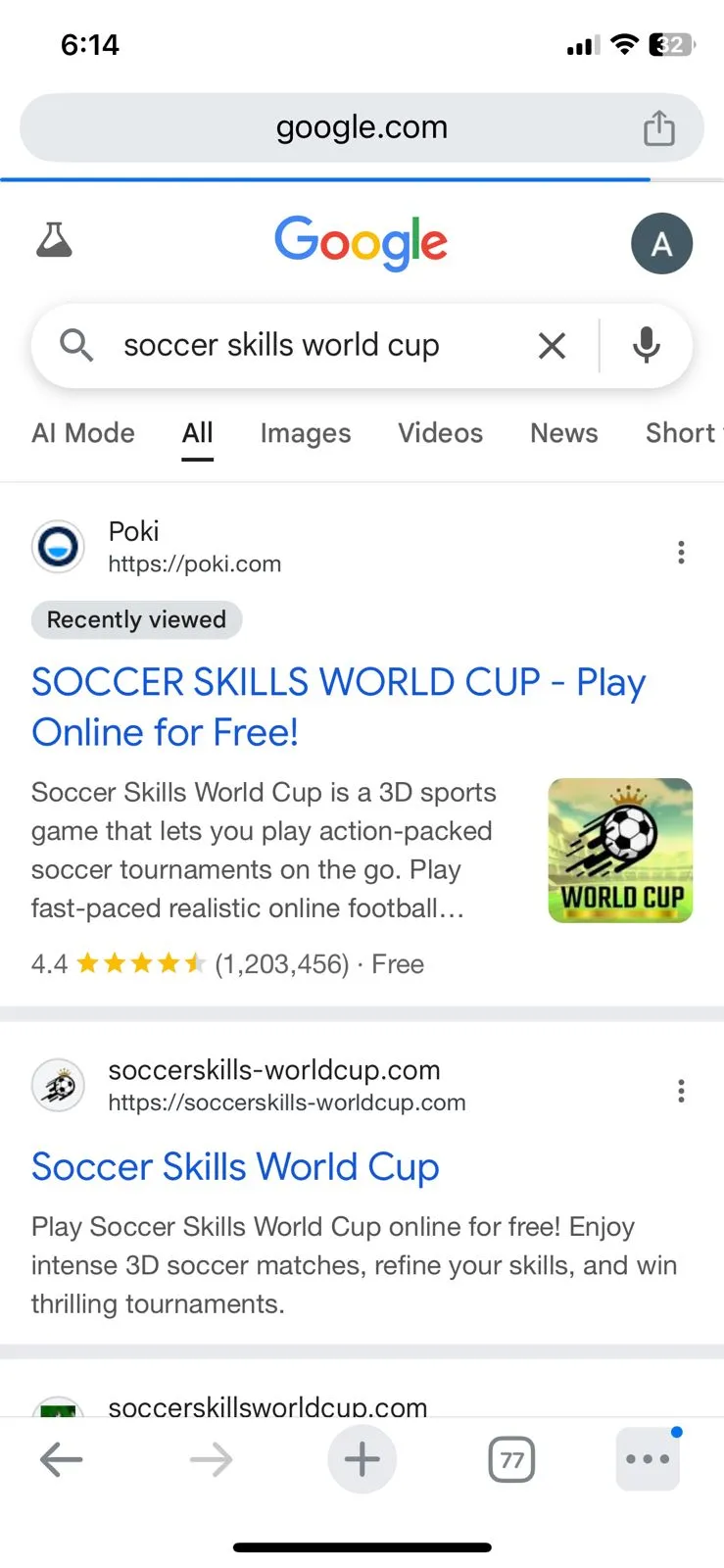Open Google Labs via the flask icon
This screenshot has width=724, height=1568.
(56, 241)
